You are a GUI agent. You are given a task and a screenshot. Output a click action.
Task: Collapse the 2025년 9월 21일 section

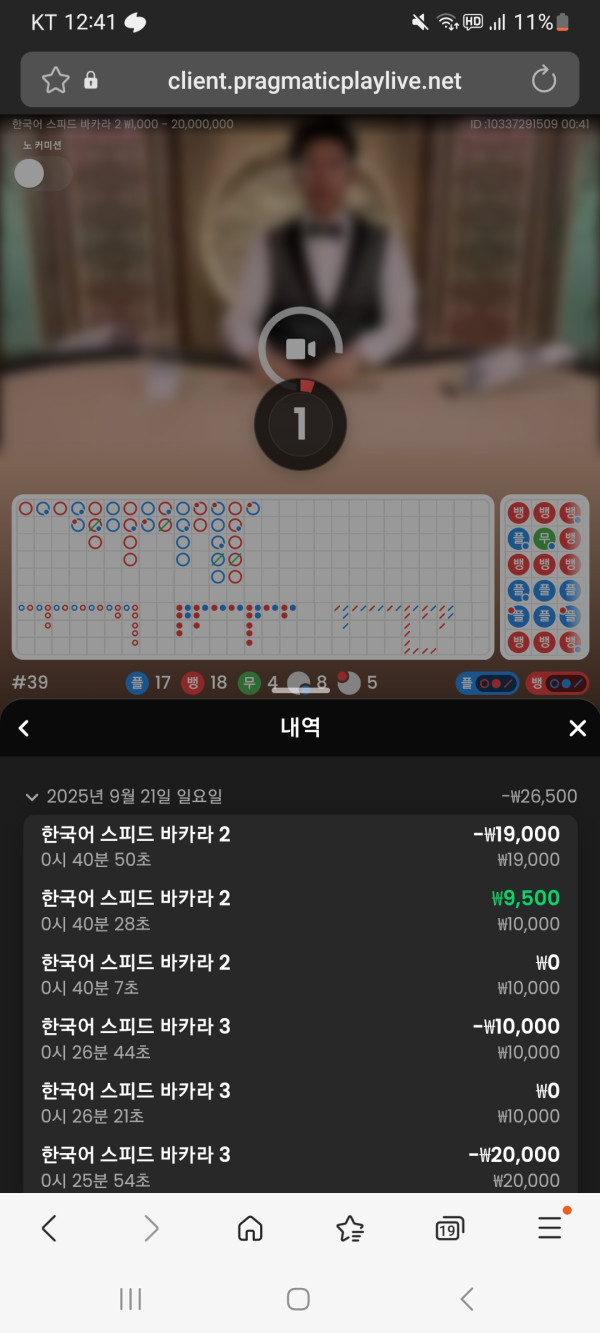32,797
